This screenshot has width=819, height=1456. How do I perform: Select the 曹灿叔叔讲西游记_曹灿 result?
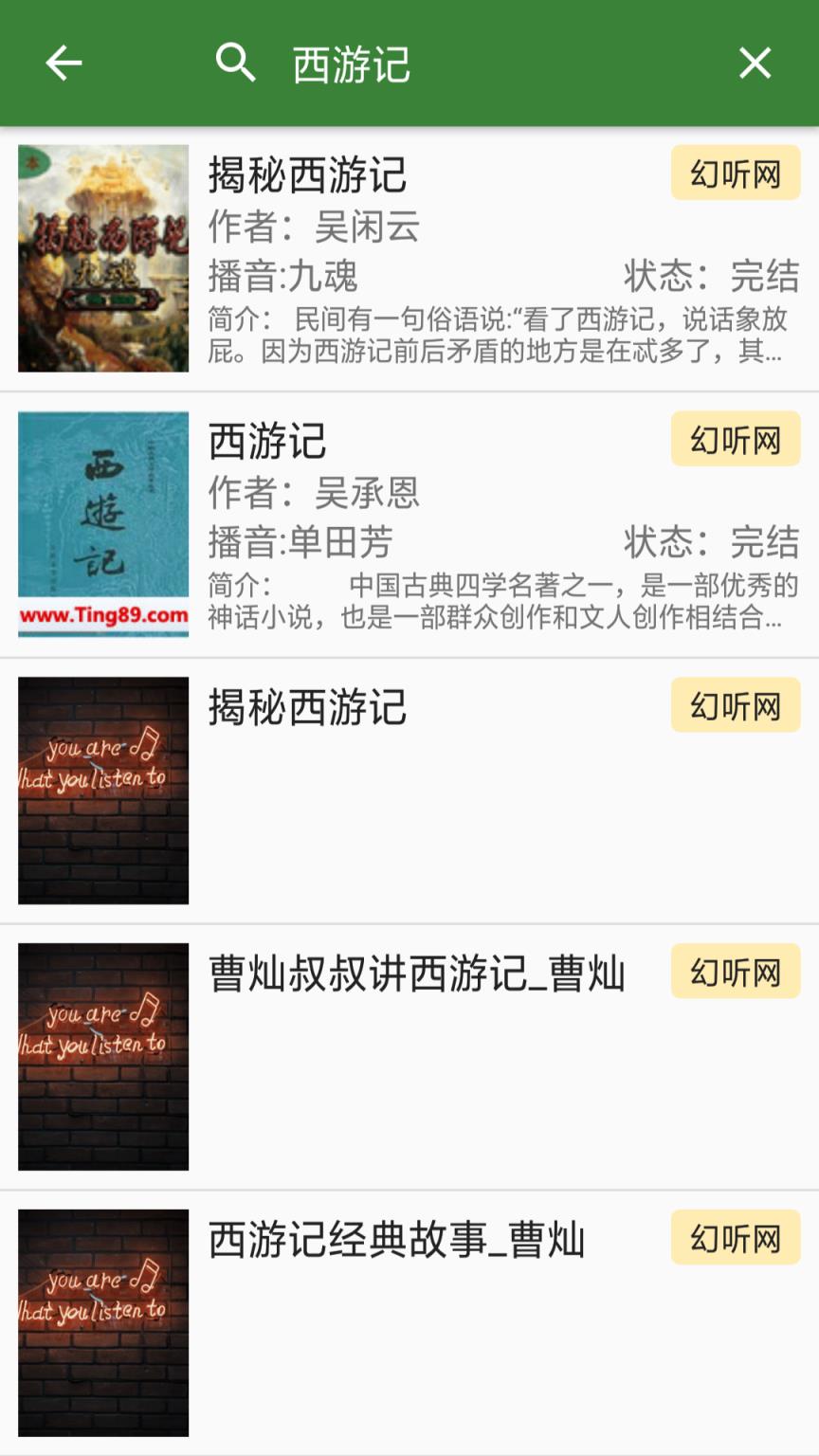[x=417, y=973]
